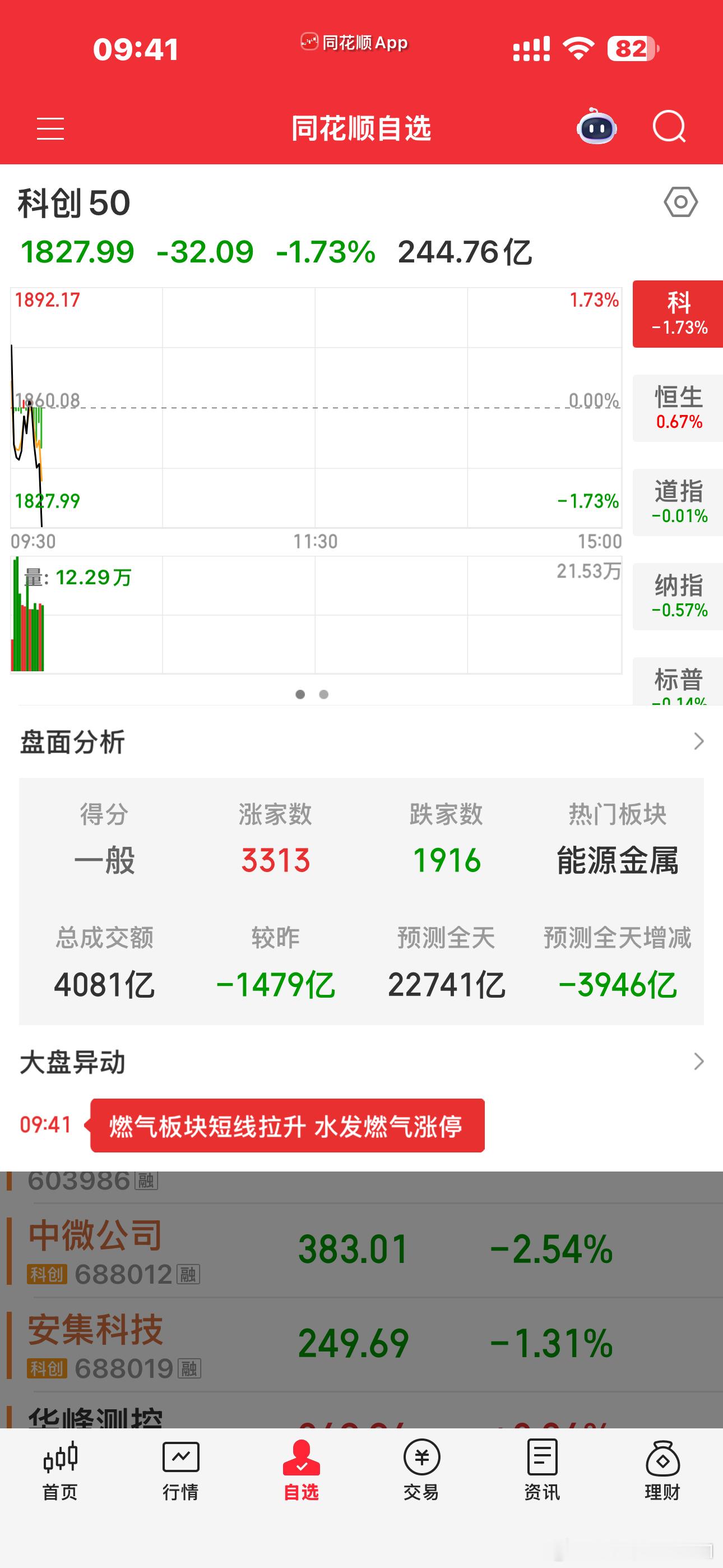Open the 中微公司 stock row
The width and height of the screenshot is (723, 1568).
(361, 1249)
